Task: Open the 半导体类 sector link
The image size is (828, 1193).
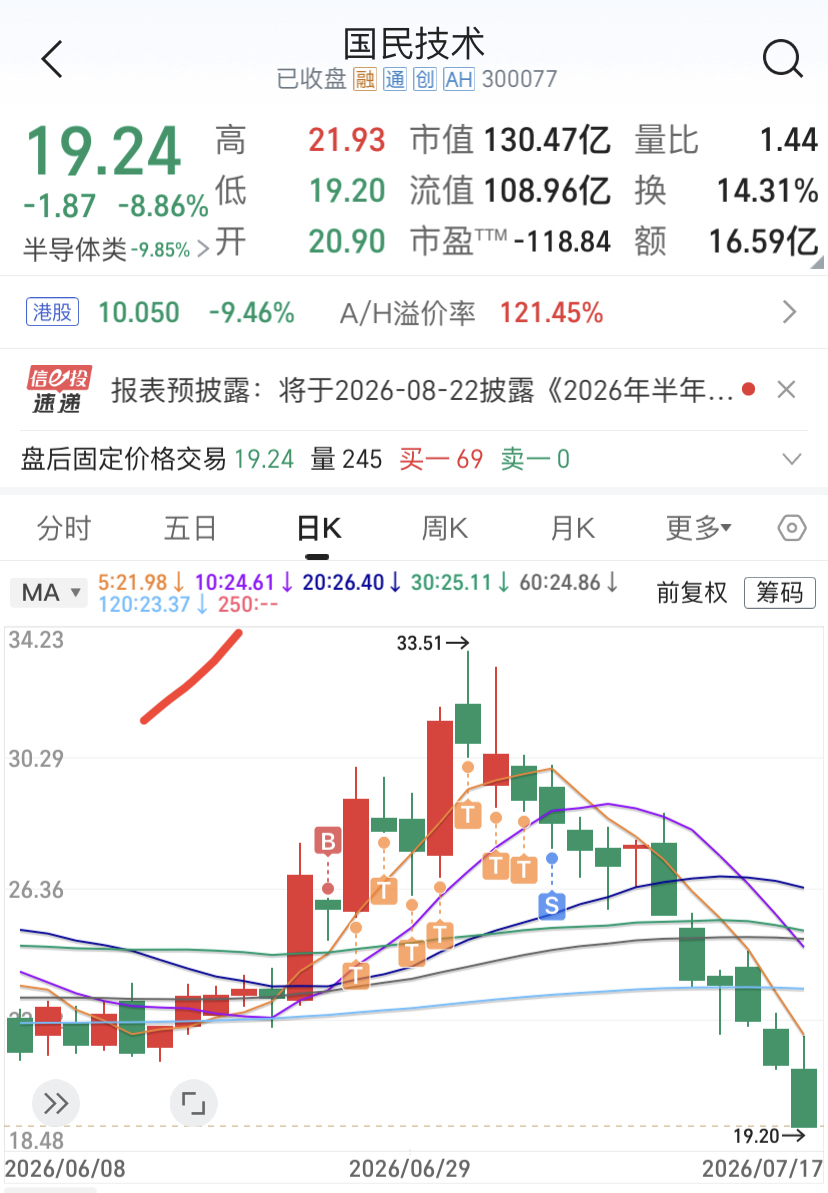Action: (x=116, y=250)
